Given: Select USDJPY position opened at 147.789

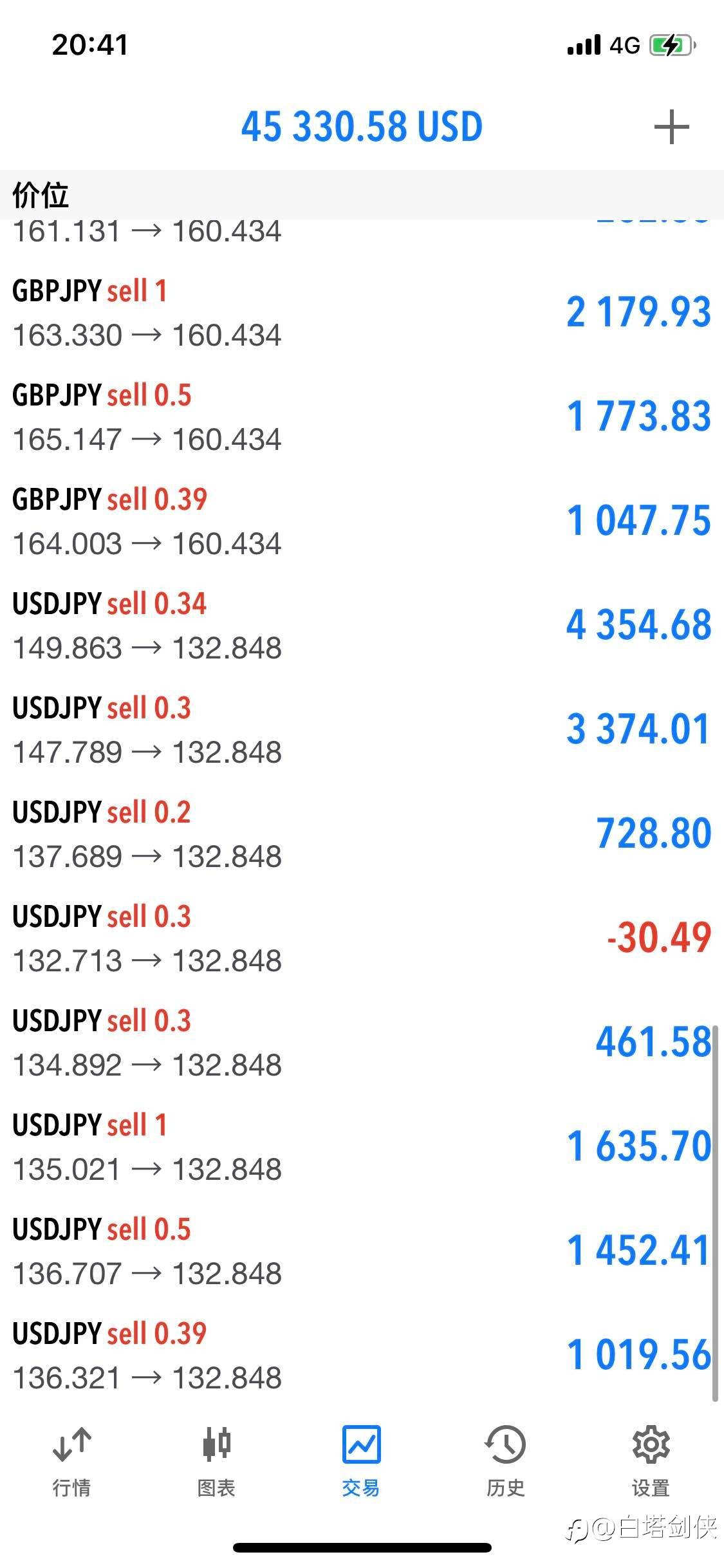Looking at the screenshot, I should [360, 730].
